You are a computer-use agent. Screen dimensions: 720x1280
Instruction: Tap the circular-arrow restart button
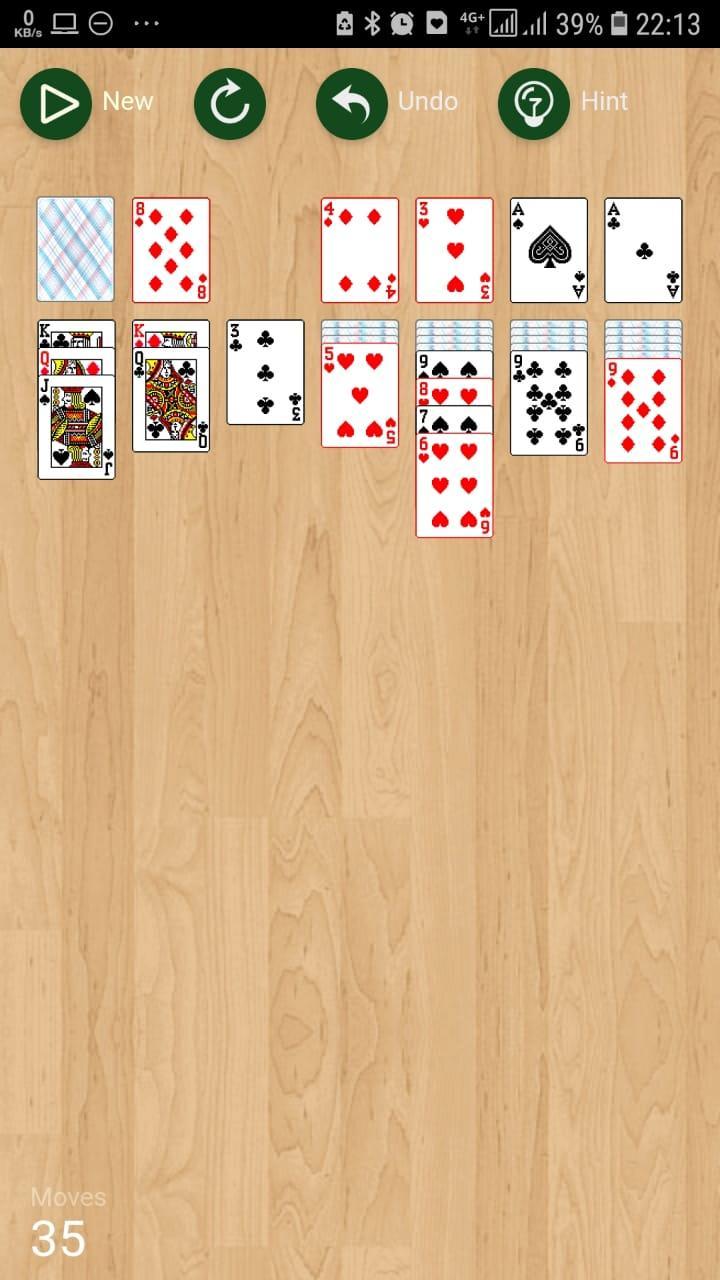click(x=230, y=103)
